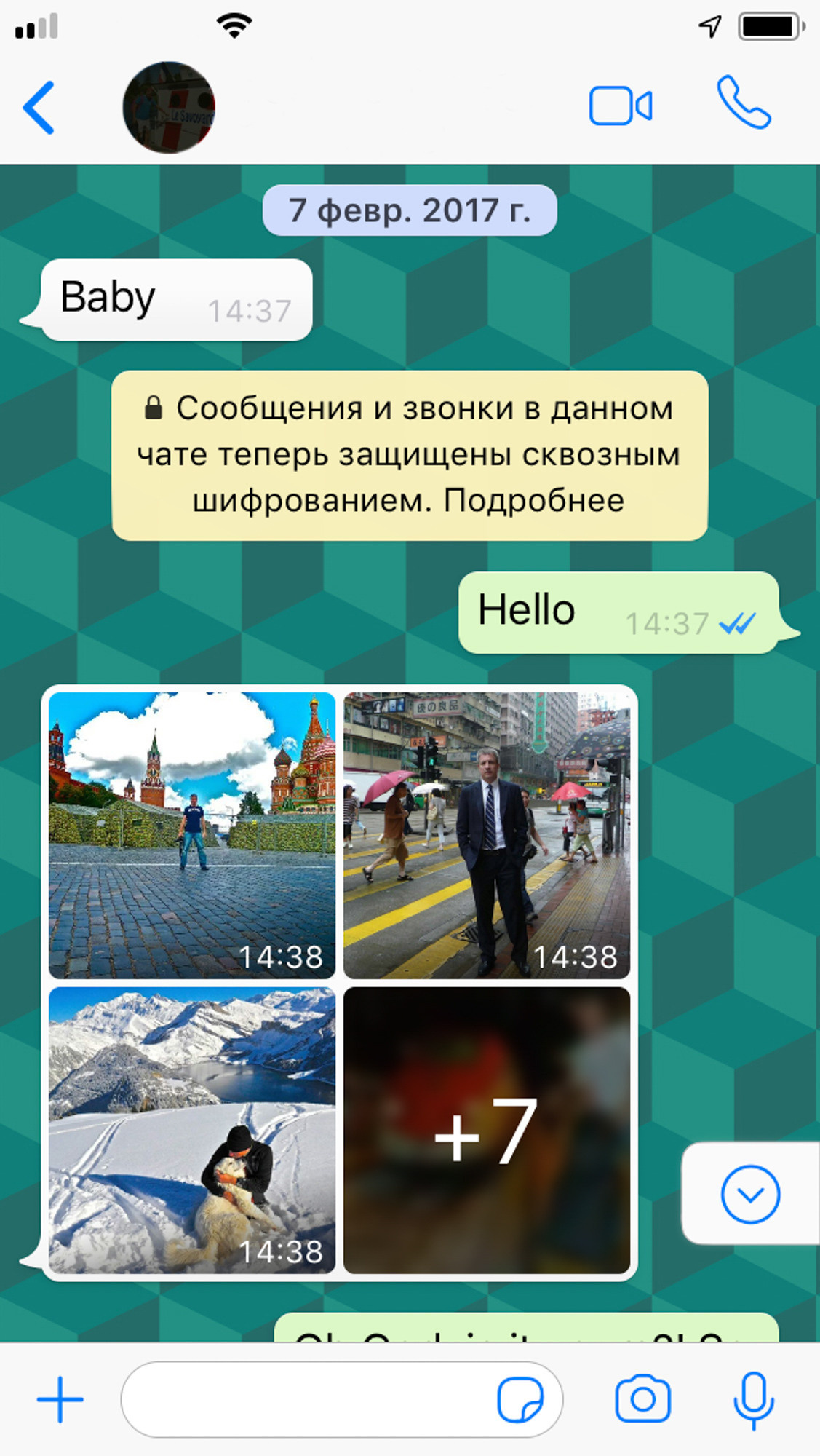Jump to the latest messages
This screenshot has height=1456, width=820.
pos(750,1194)
